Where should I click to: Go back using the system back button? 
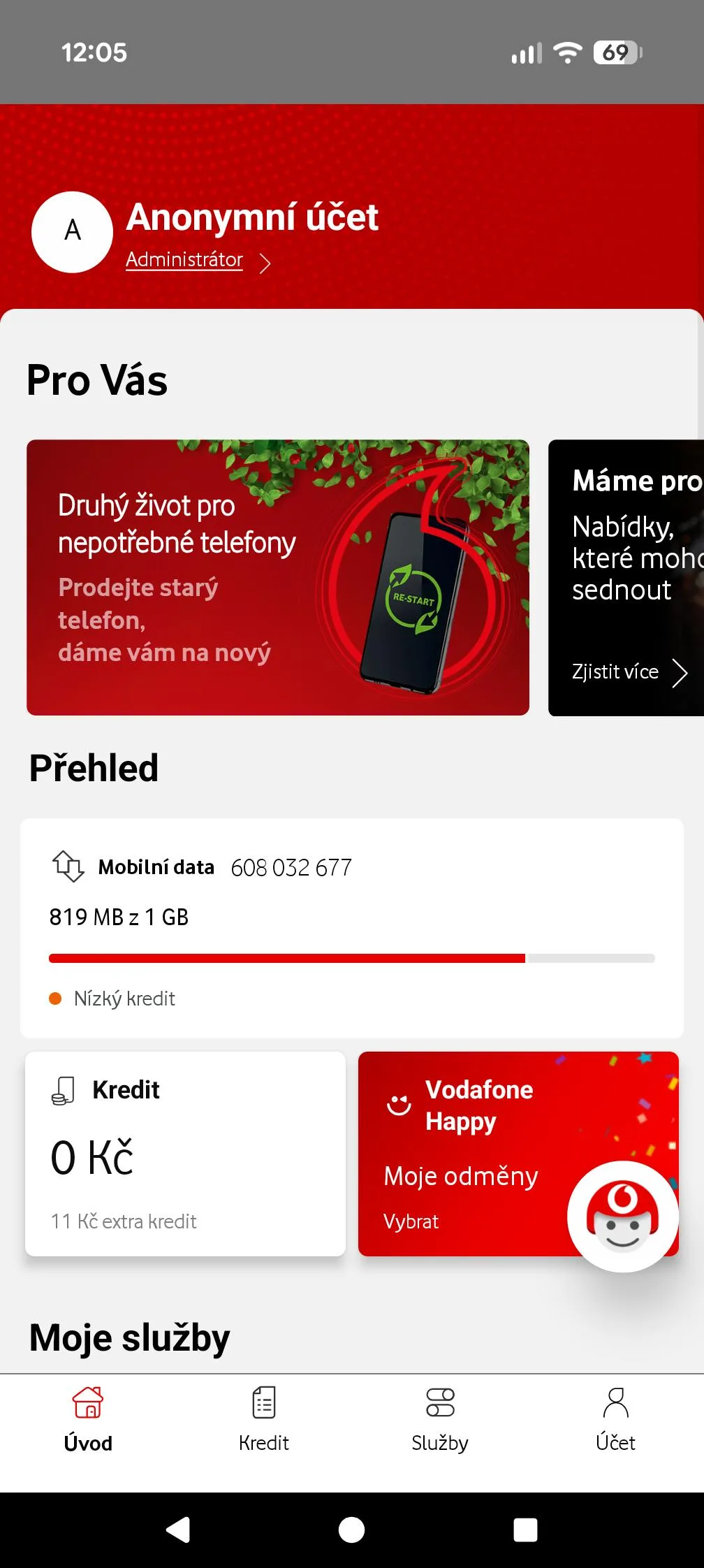coord(178,1530)
